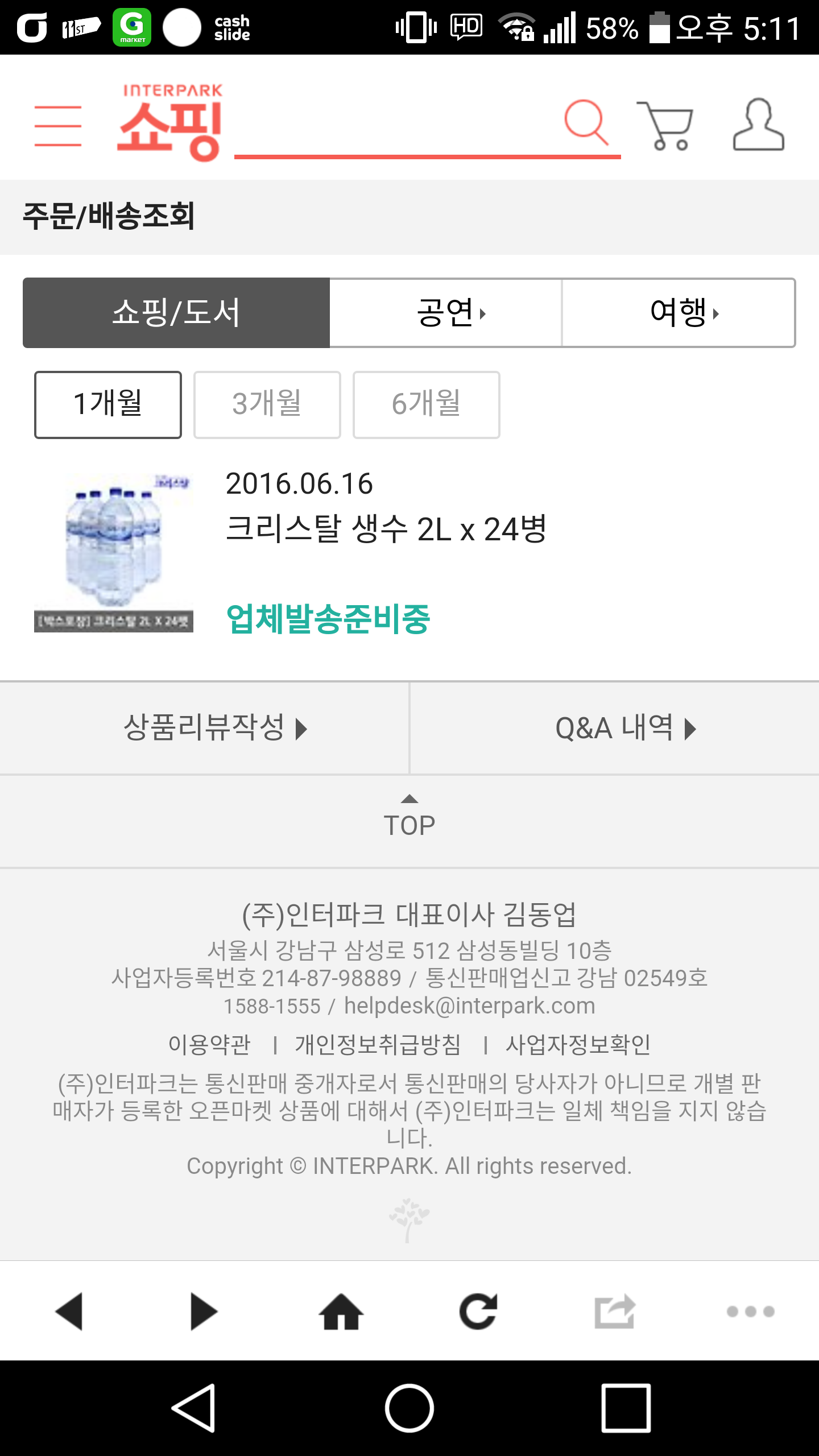Select the 1개월 period filter
The height and width of the screenshot is (1456, 819).
[x=108, y=404]
